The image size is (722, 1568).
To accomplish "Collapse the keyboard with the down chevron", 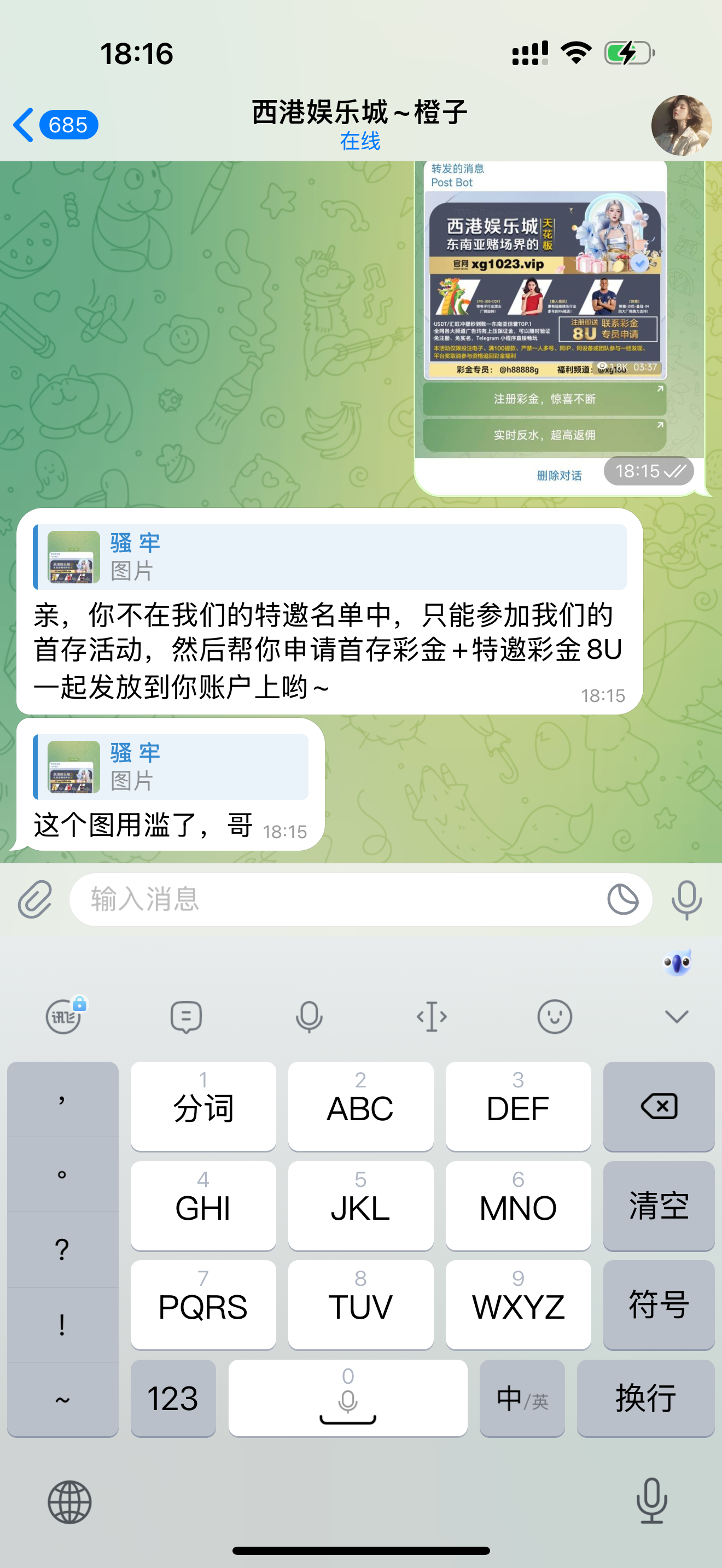I will click(677, 1016).
